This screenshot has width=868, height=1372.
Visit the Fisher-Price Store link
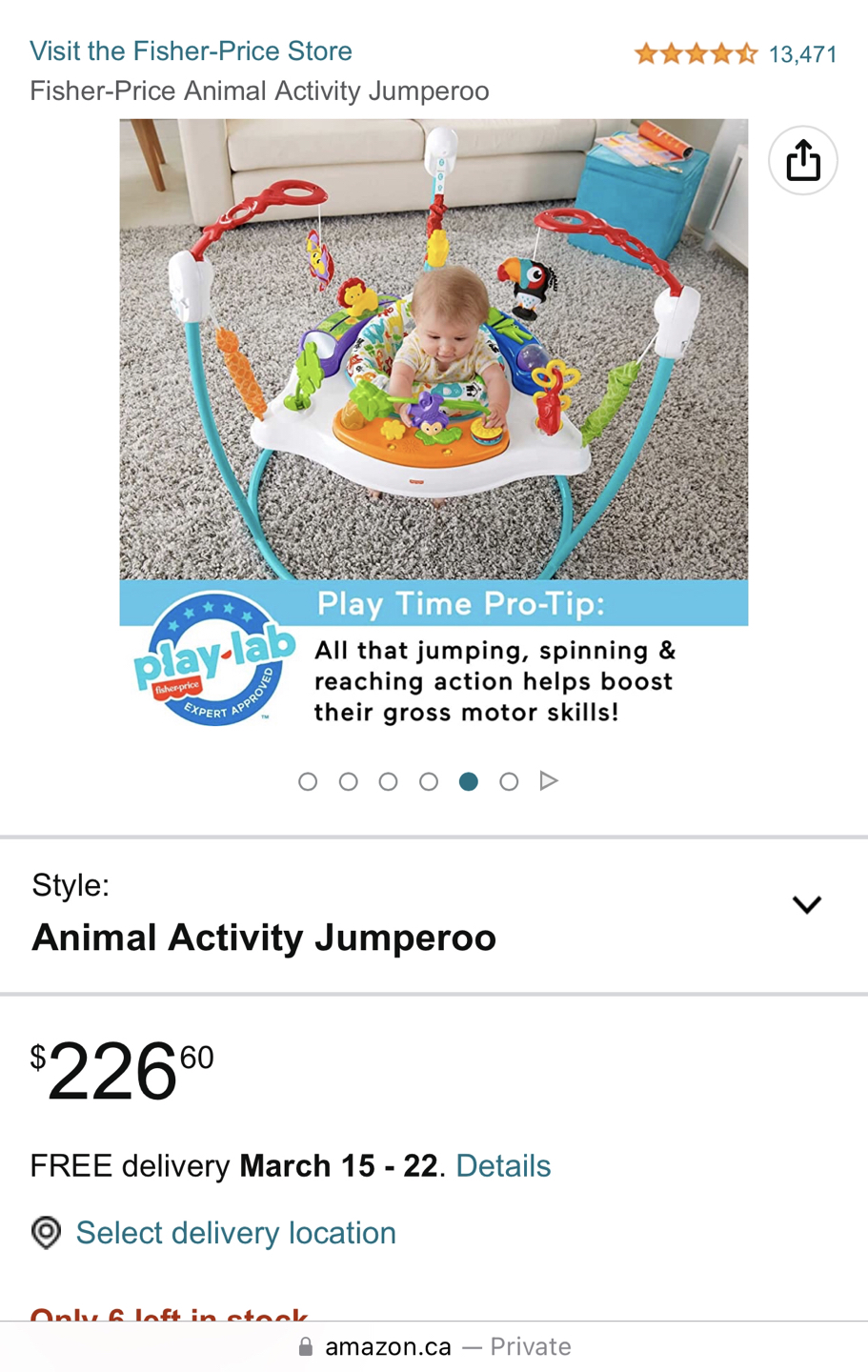[x=191, y=50]
